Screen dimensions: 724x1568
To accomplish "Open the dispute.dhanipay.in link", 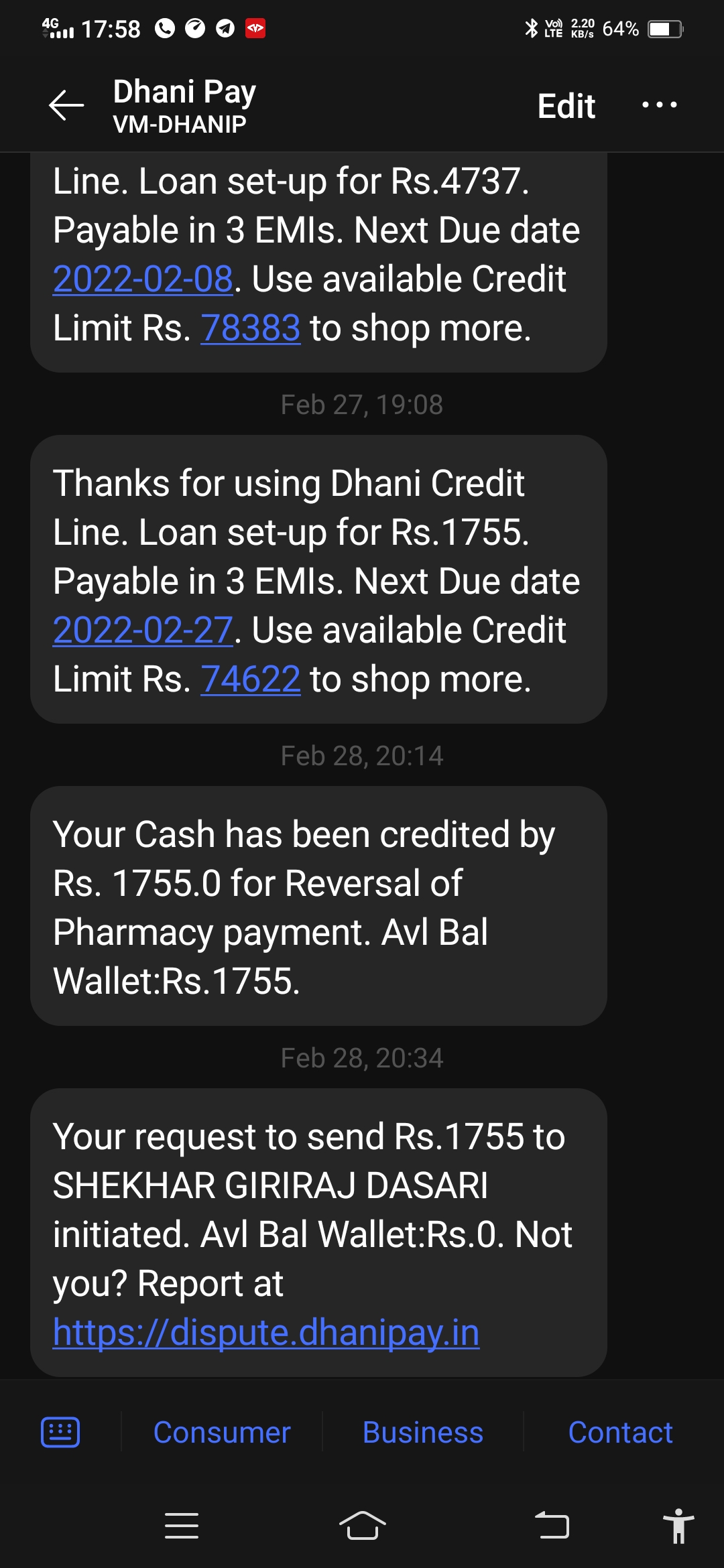I will pos(266,1332).
